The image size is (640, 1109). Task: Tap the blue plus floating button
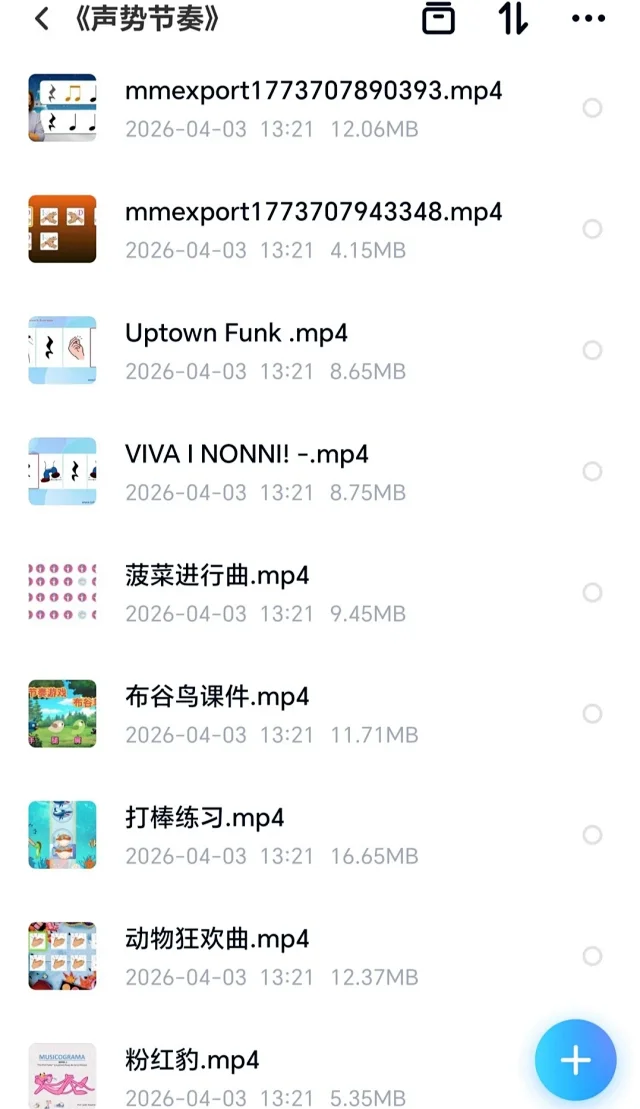(x=575, y=1060)
